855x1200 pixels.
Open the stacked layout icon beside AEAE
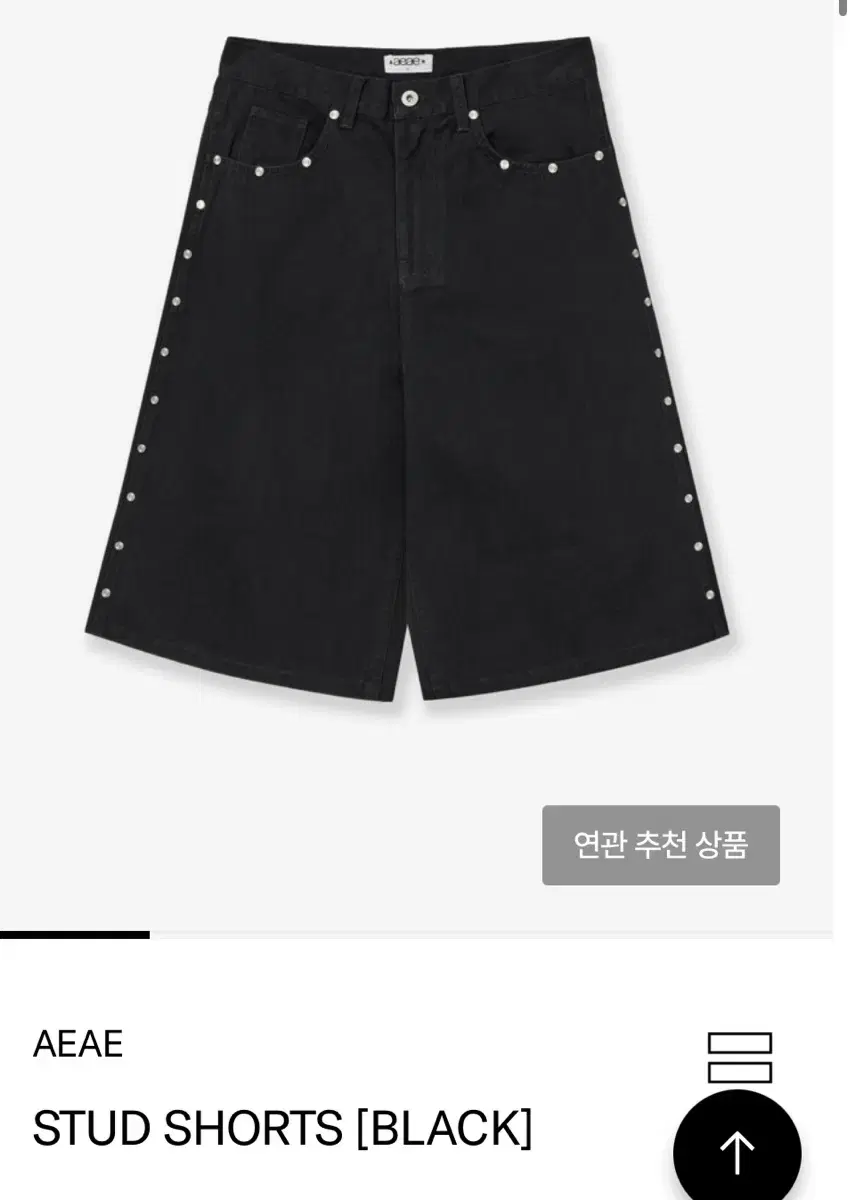tap(739, 1058)
